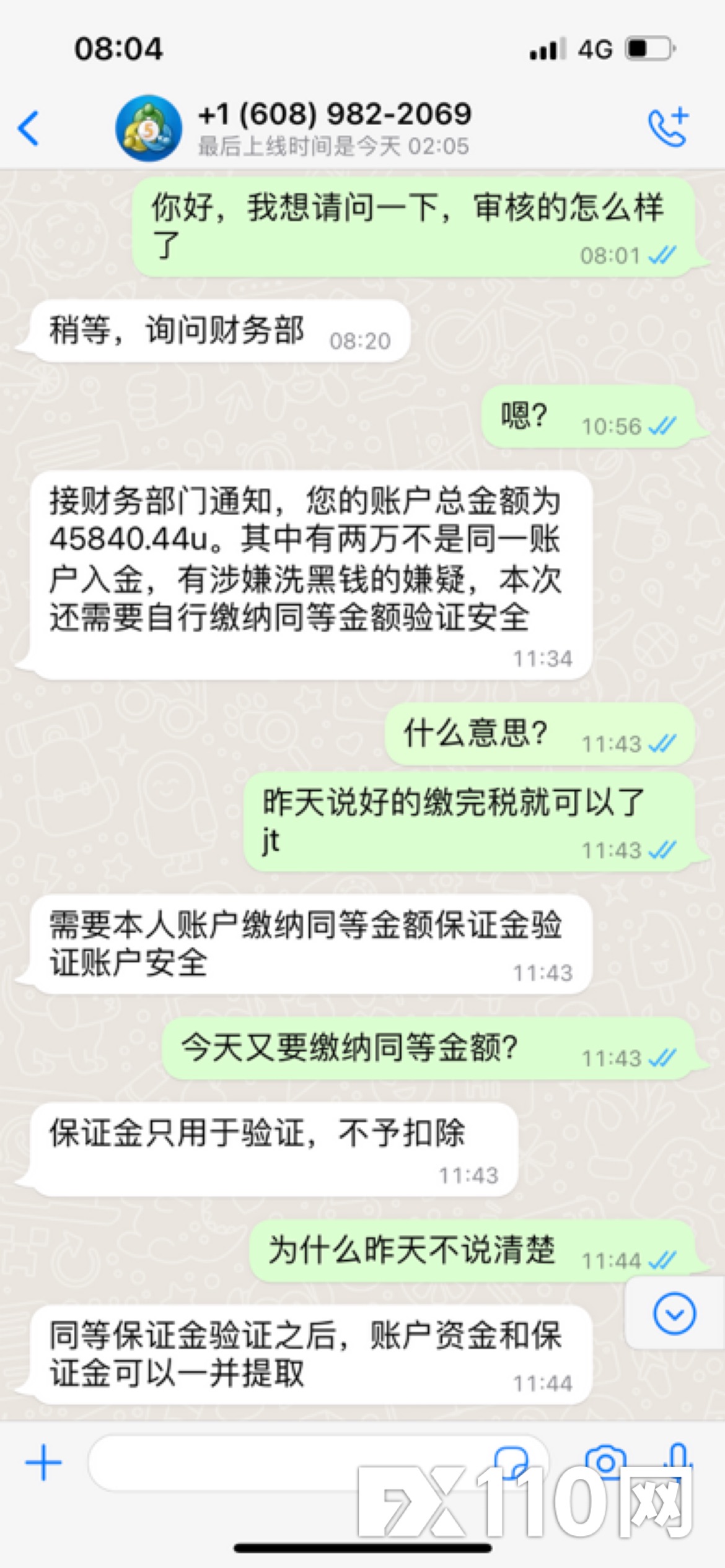Open the camera to send a photo
Viewport: 725px width, 1568px height.
pos(605,1461)
